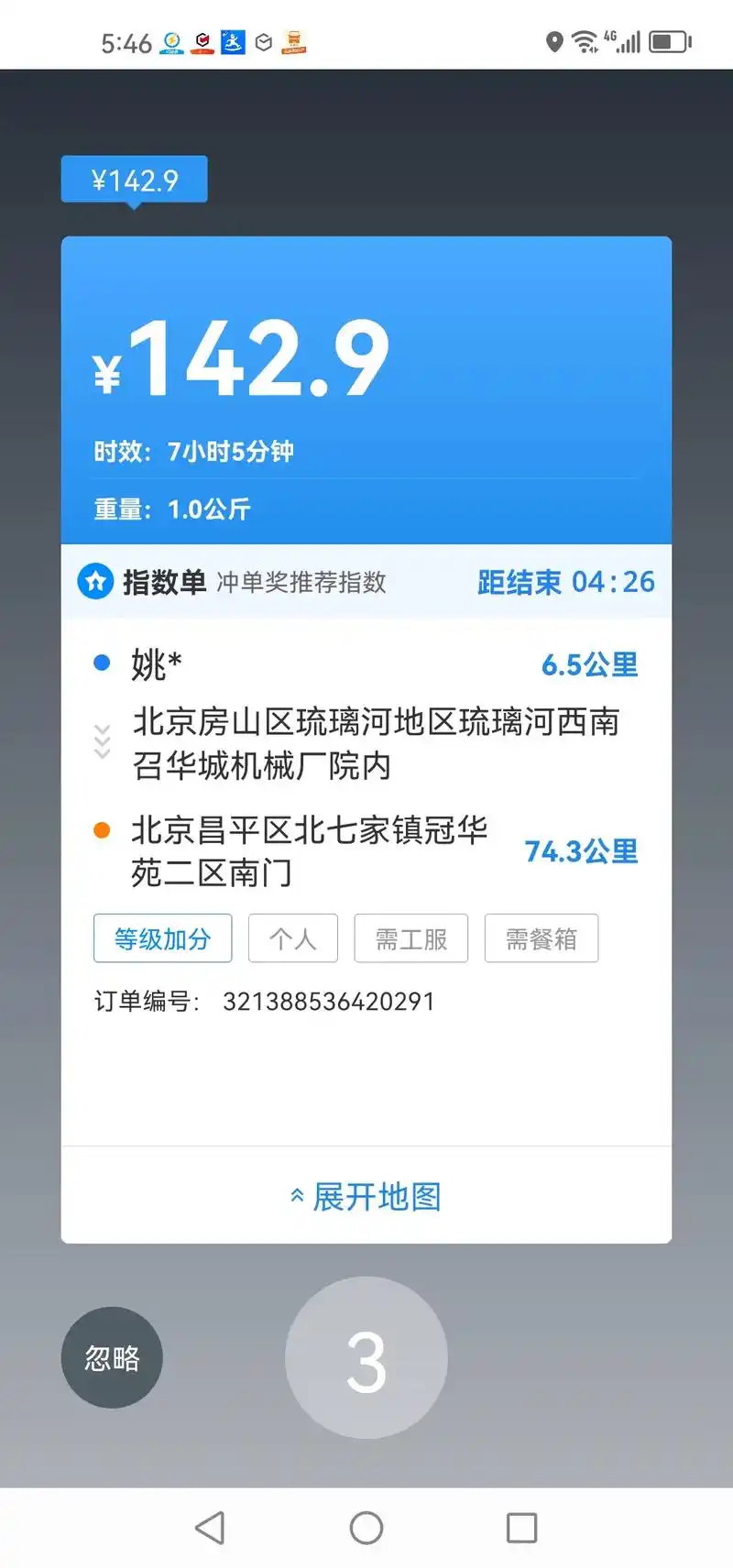Select the order number 321388536420291
733x1568 pixels.
click(x=328, y=1001)
